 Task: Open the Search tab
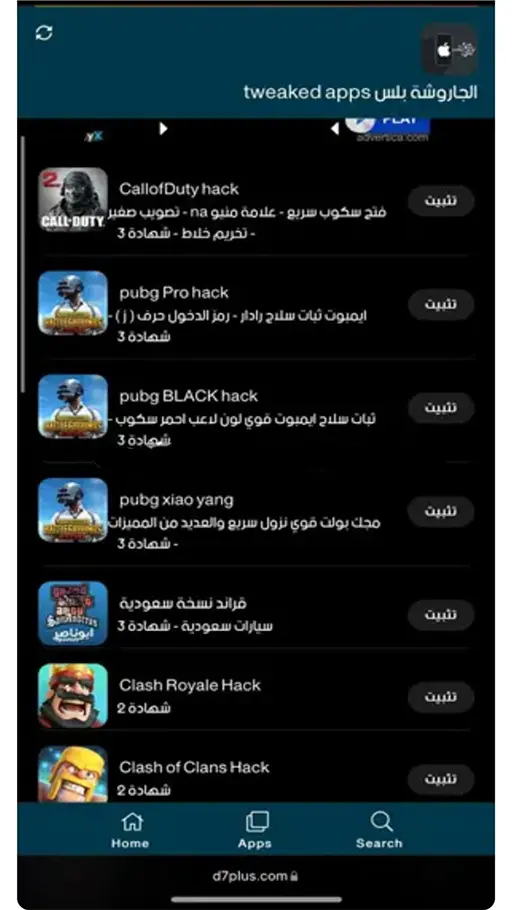[380, 830]
